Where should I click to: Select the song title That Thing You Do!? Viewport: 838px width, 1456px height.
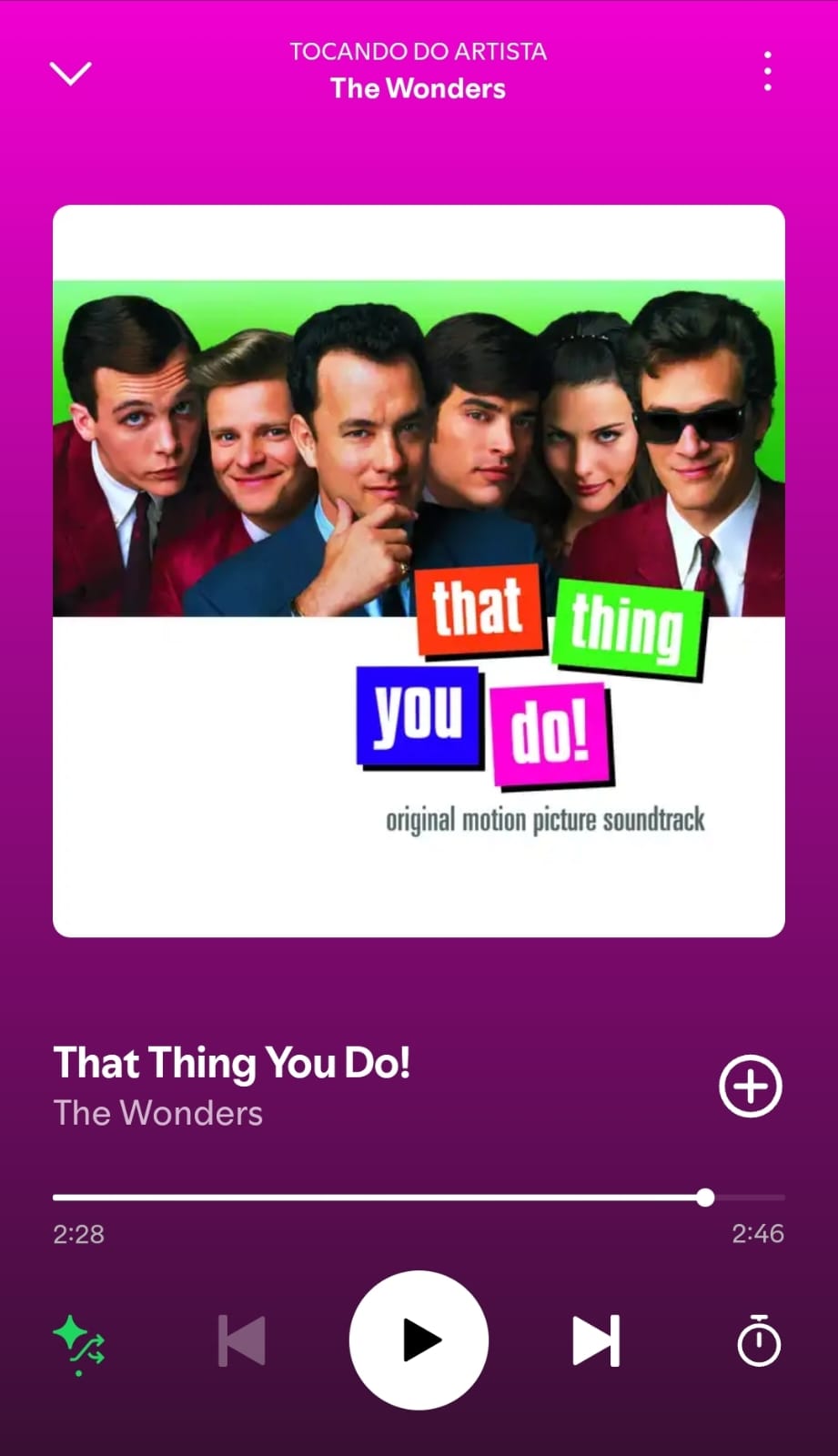tap(231, 1062)
